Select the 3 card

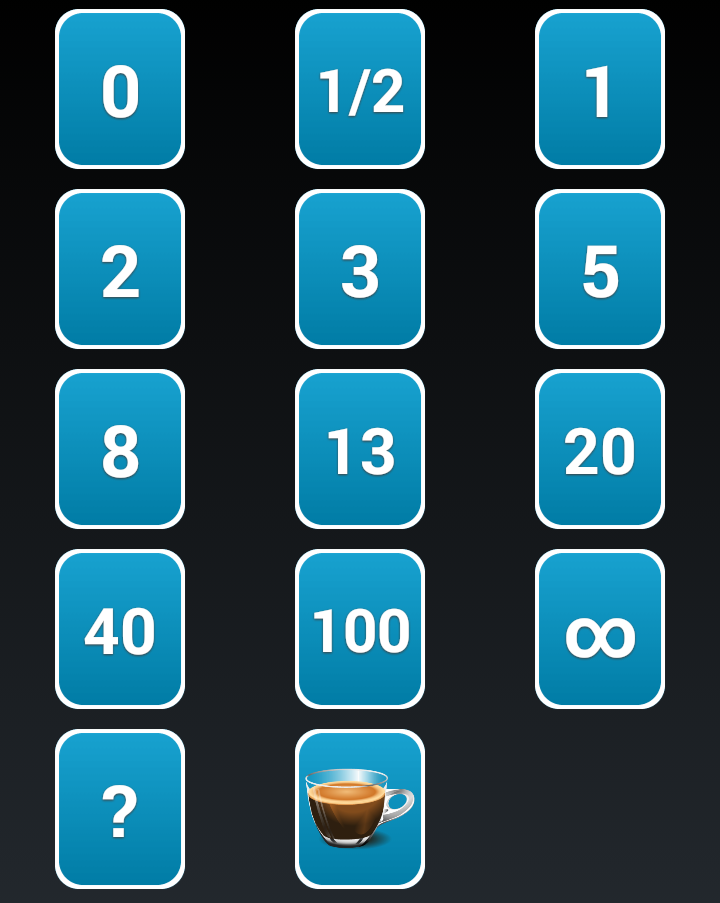coord(359,268)
